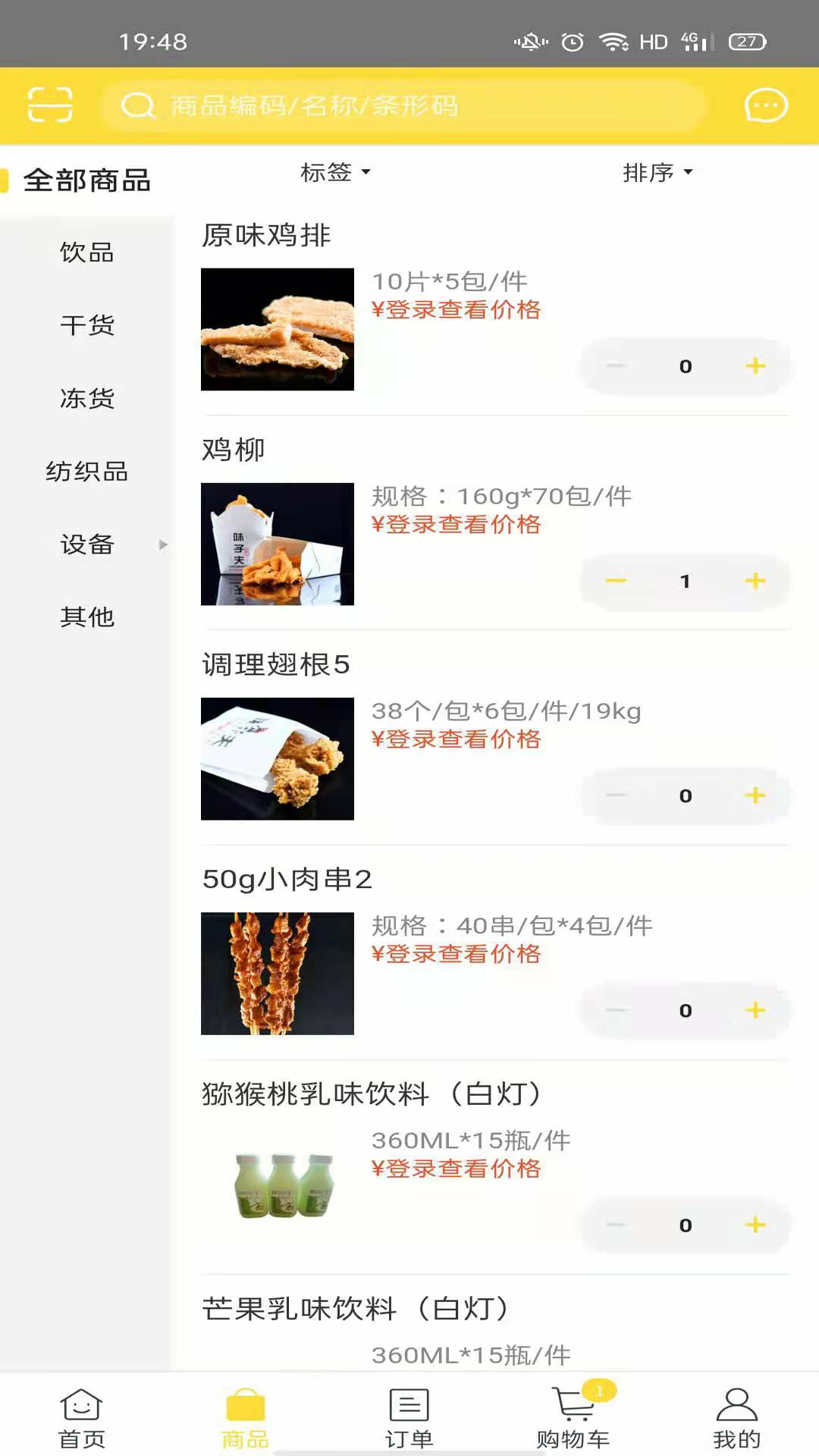Tap the search magnifier icon
Viewport: 819px width, 1456px height.
point(136,105)
